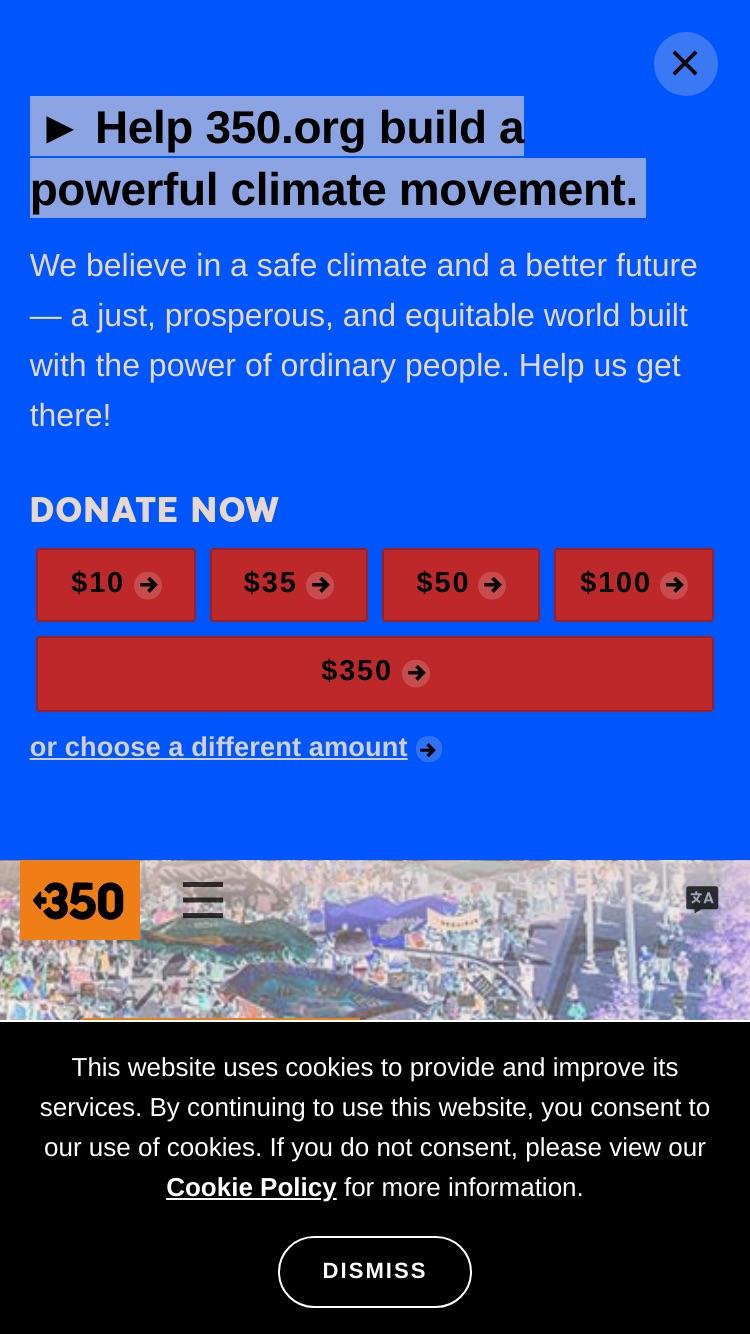Select the $35 donation amount

289,584
